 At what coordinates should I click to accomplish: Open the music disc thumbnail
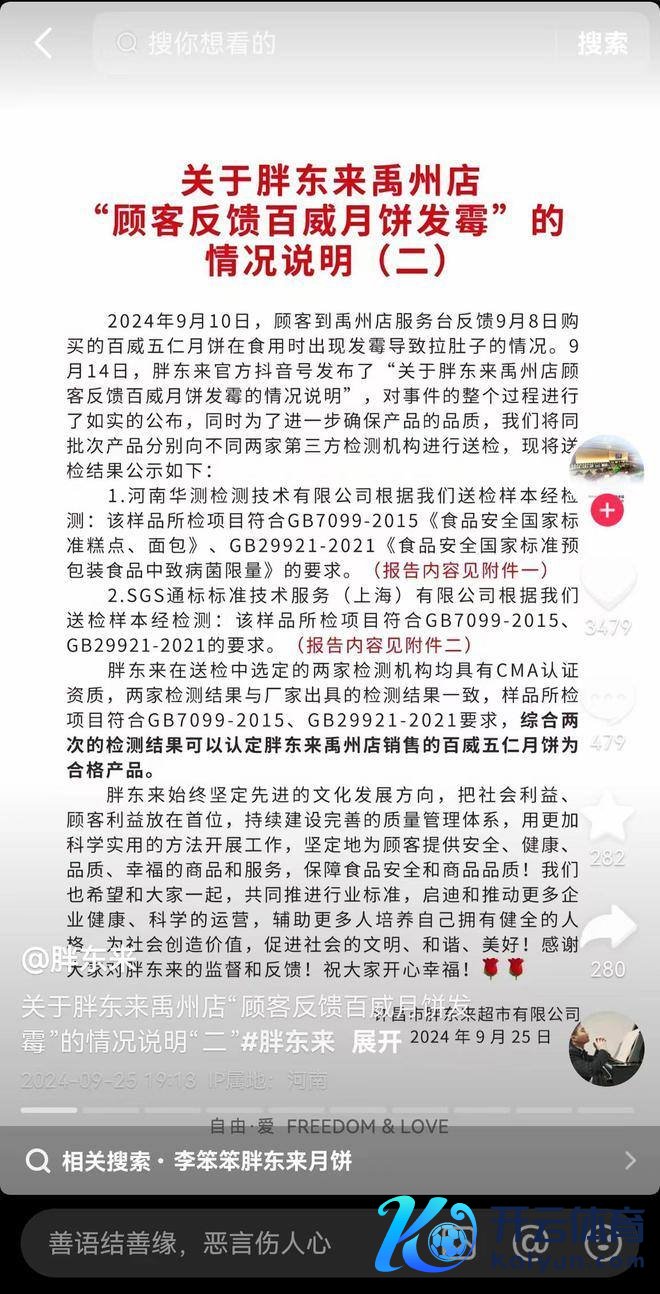tap(606, 1048)
